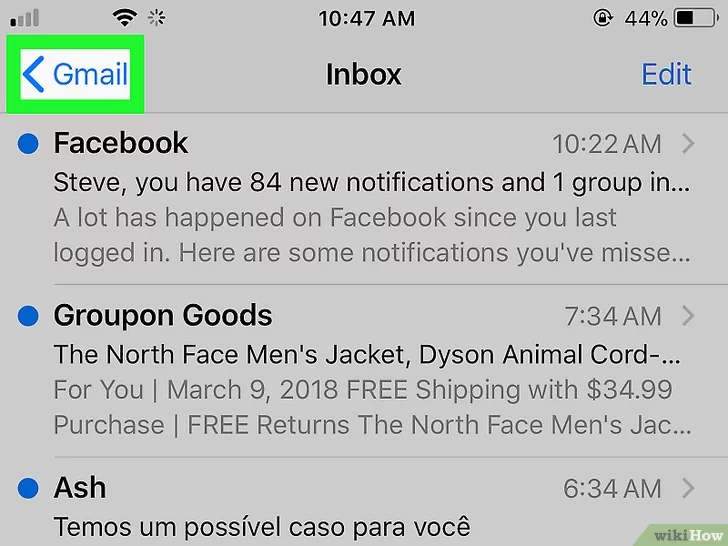Tap Edit to select emails
Image resolution: width=728 pixels, height=546 pixels.
[666, 75]
